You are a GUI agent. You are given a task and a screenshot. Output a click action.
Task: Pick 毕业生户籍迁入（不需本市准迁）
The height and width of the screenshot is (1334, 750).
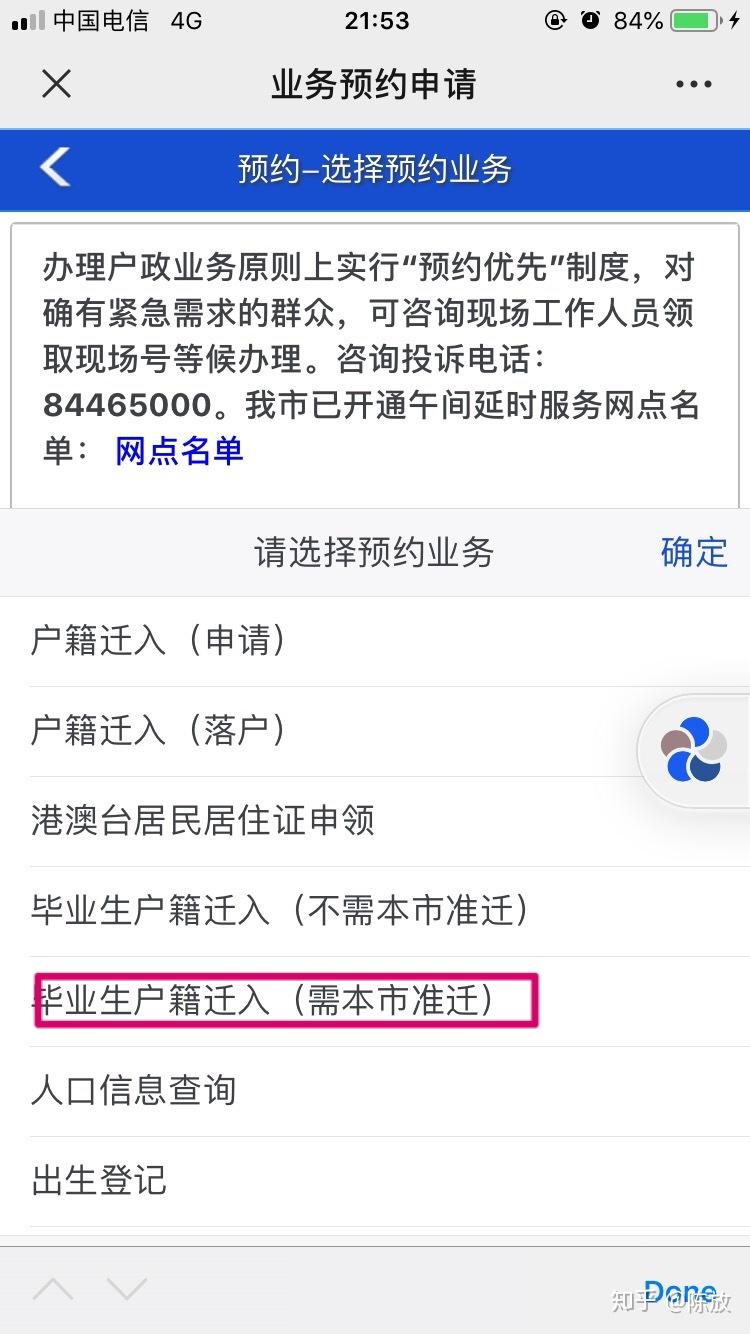(280, 911)
